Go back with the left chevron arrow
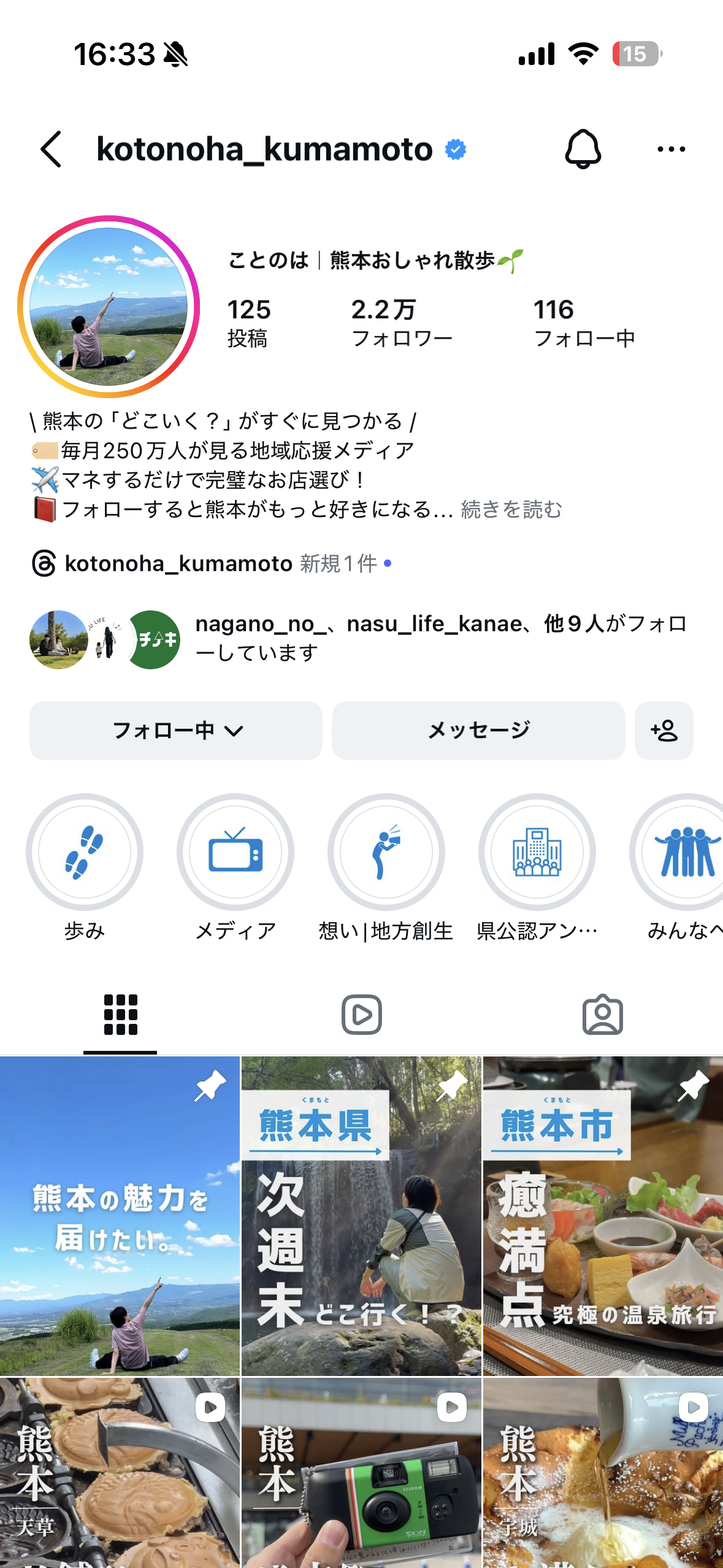The height and width of the screenshot is (1568, 723). pyautogui.click(x=51, y=148)
